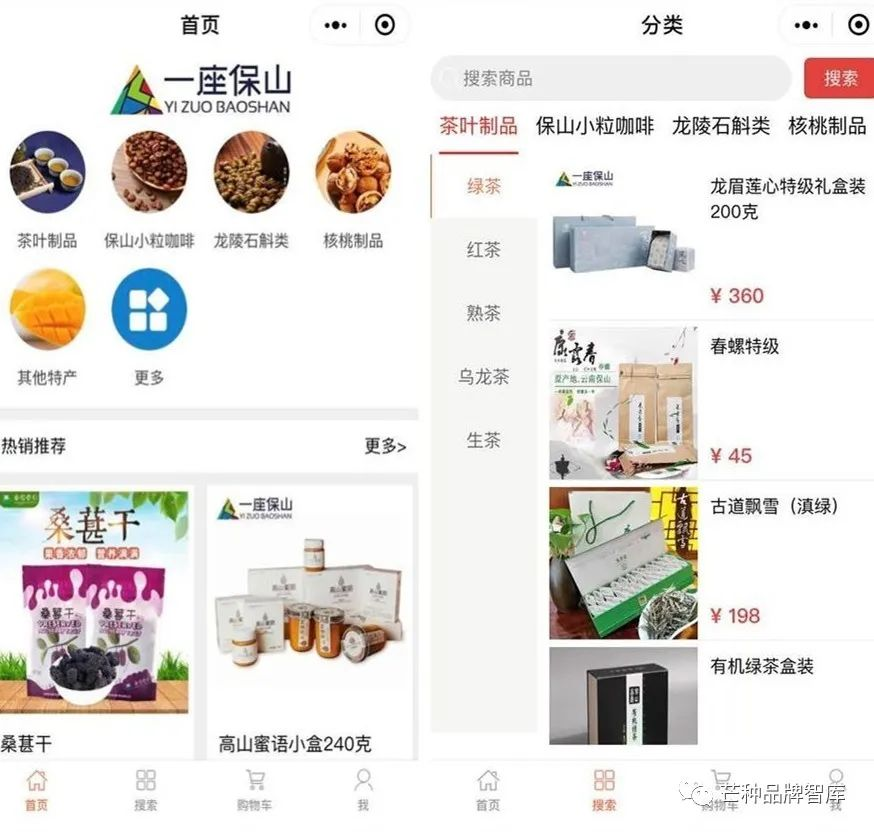Viewport: 874px width, 832px height.
Task: Tap the 搜索商品 search field
Action: coord(610,78)
